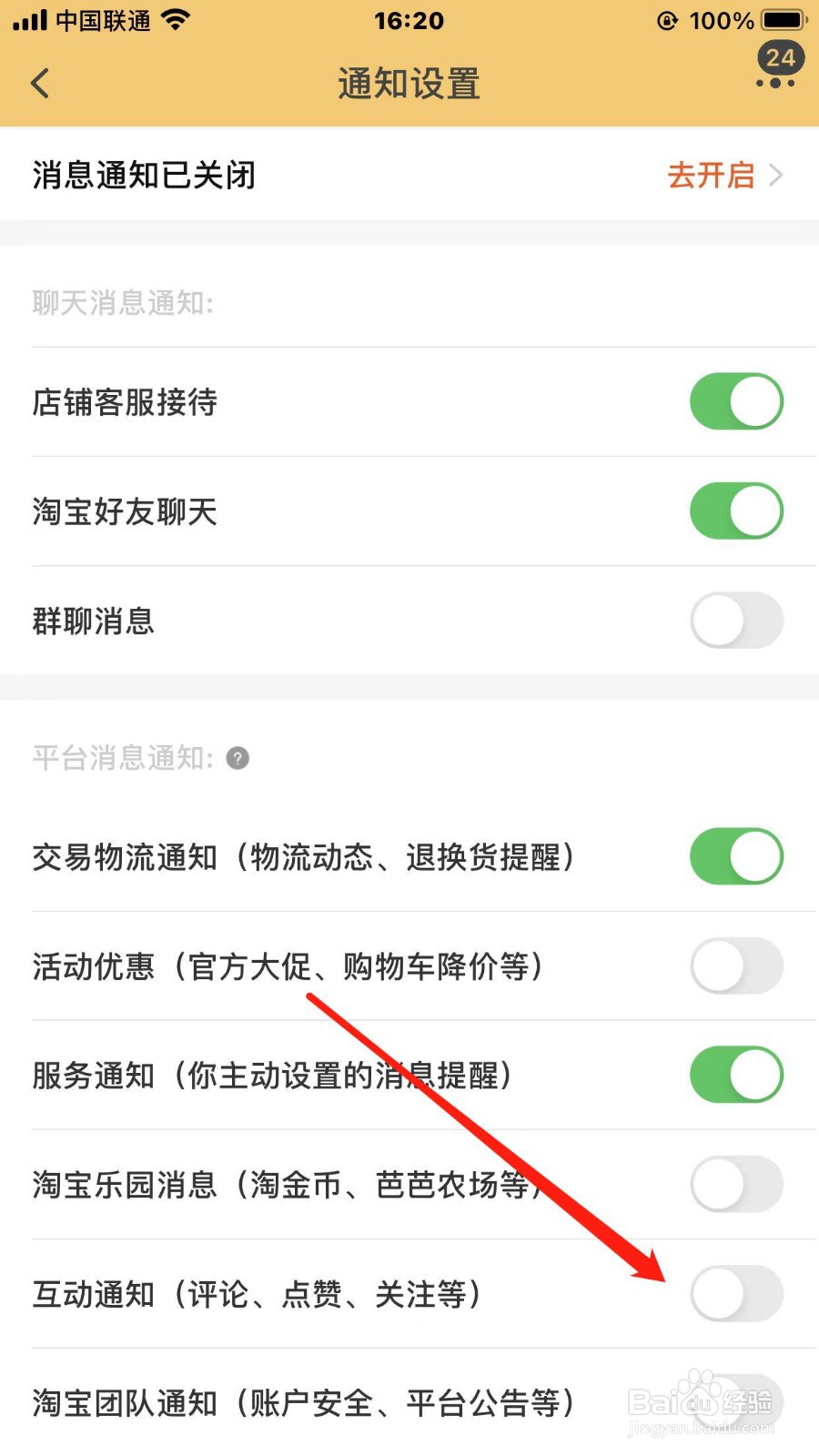Tap the alarm clock icon near battery
Image resolution: width=819 pixels, height=1456 pixels.
point(667,20)
